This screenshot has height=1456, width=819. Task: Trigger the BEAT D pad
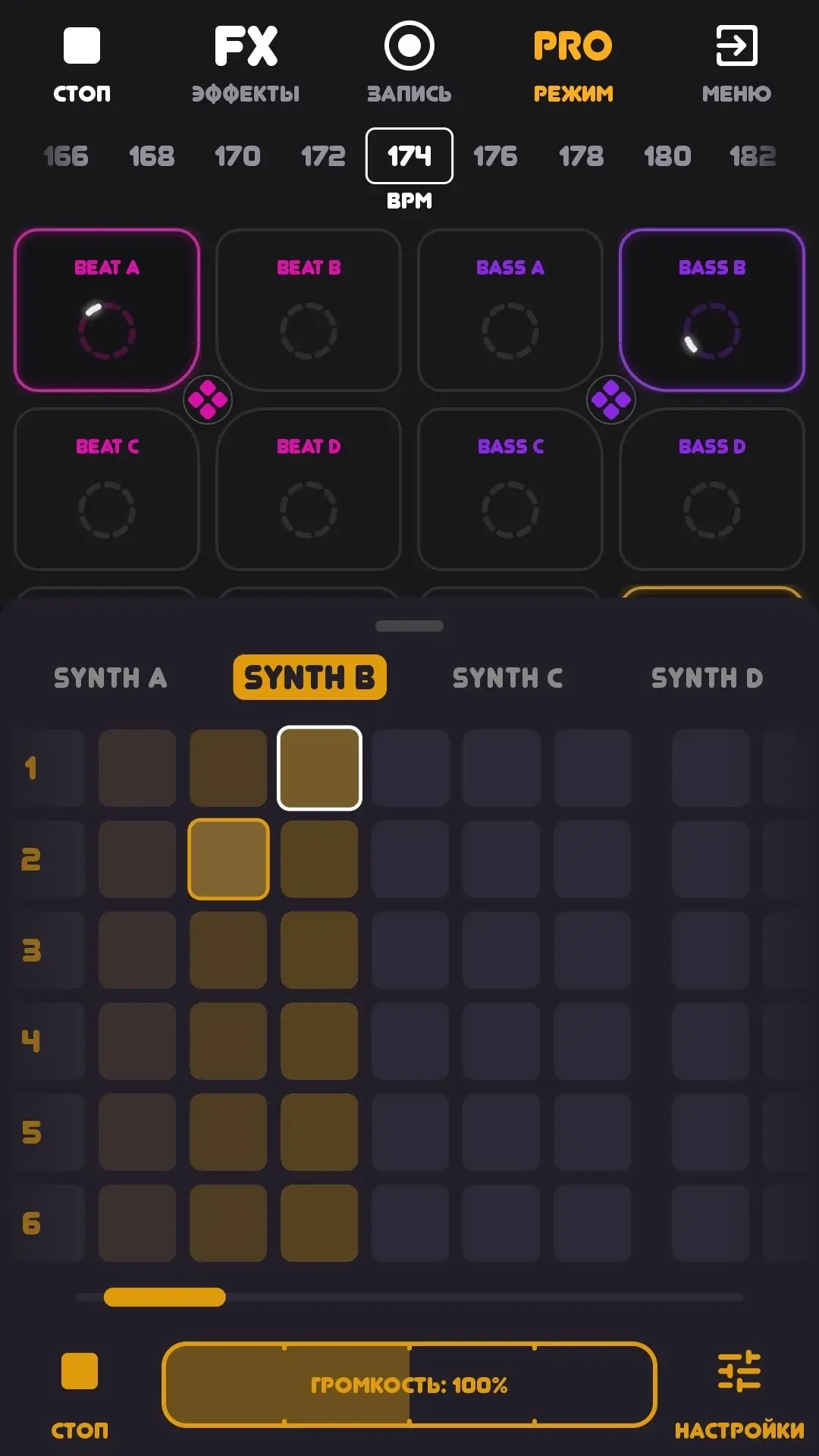(x=309, y=489)
